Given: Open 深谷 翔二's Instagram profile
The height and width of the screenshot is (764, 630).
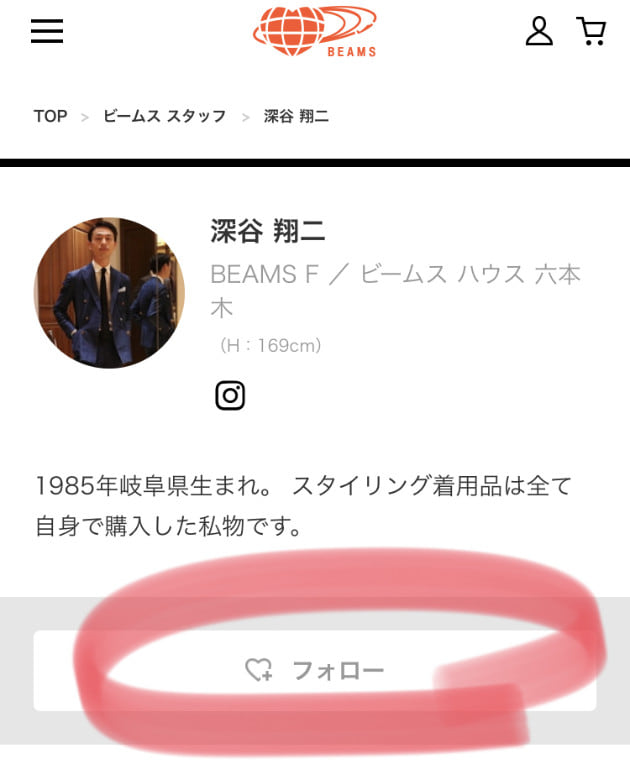Looking at the screenshot, I should [230, 395].
